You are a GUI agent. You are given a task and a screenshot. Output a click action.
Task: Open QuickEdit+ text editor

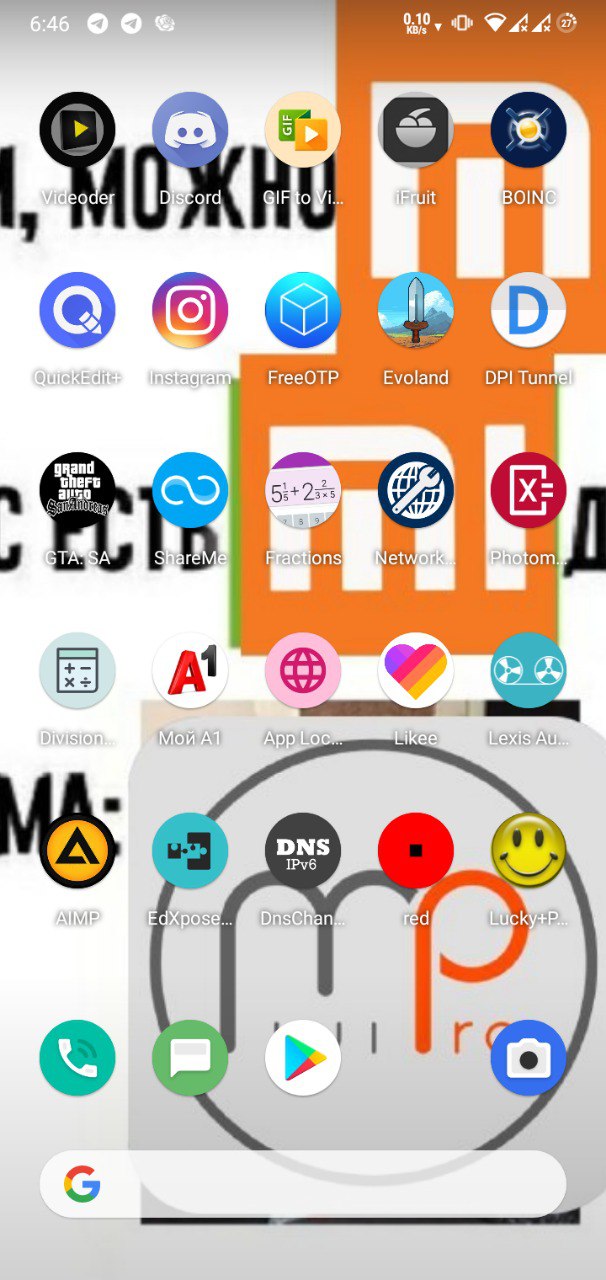tap(77, 310)
